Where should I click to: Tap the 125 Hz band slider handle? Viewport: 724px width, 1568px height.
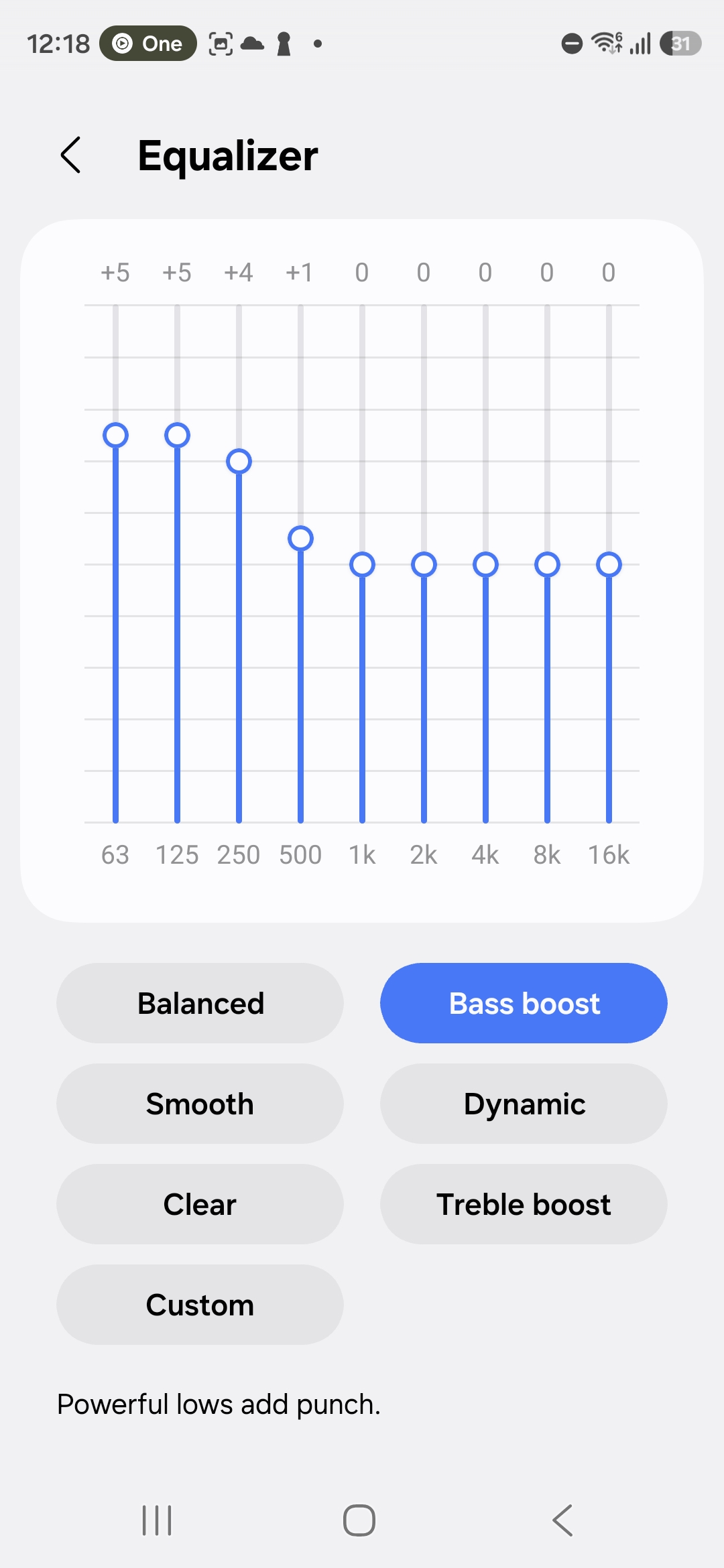(x=177, y=436)
